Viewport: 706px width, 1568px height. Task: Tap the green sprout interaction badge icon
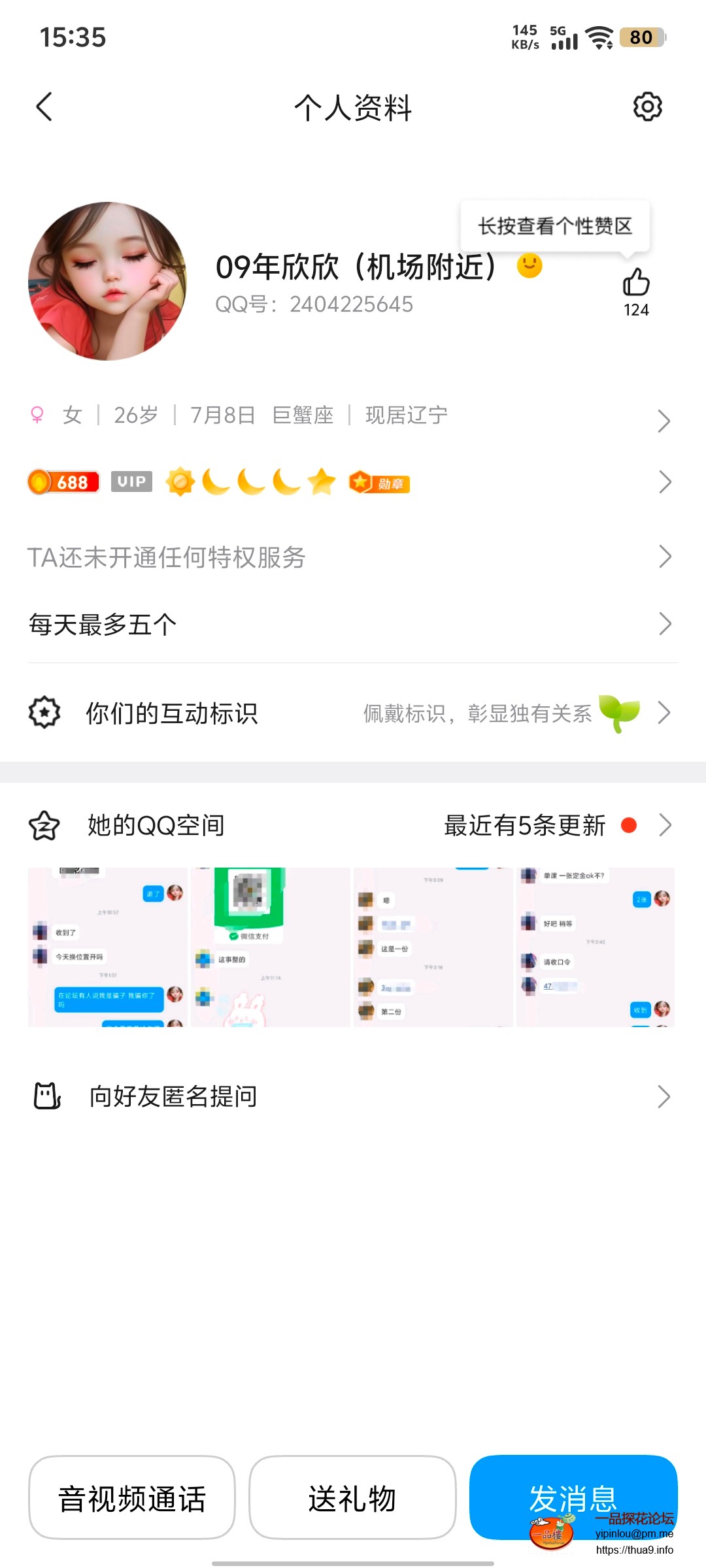617,714
